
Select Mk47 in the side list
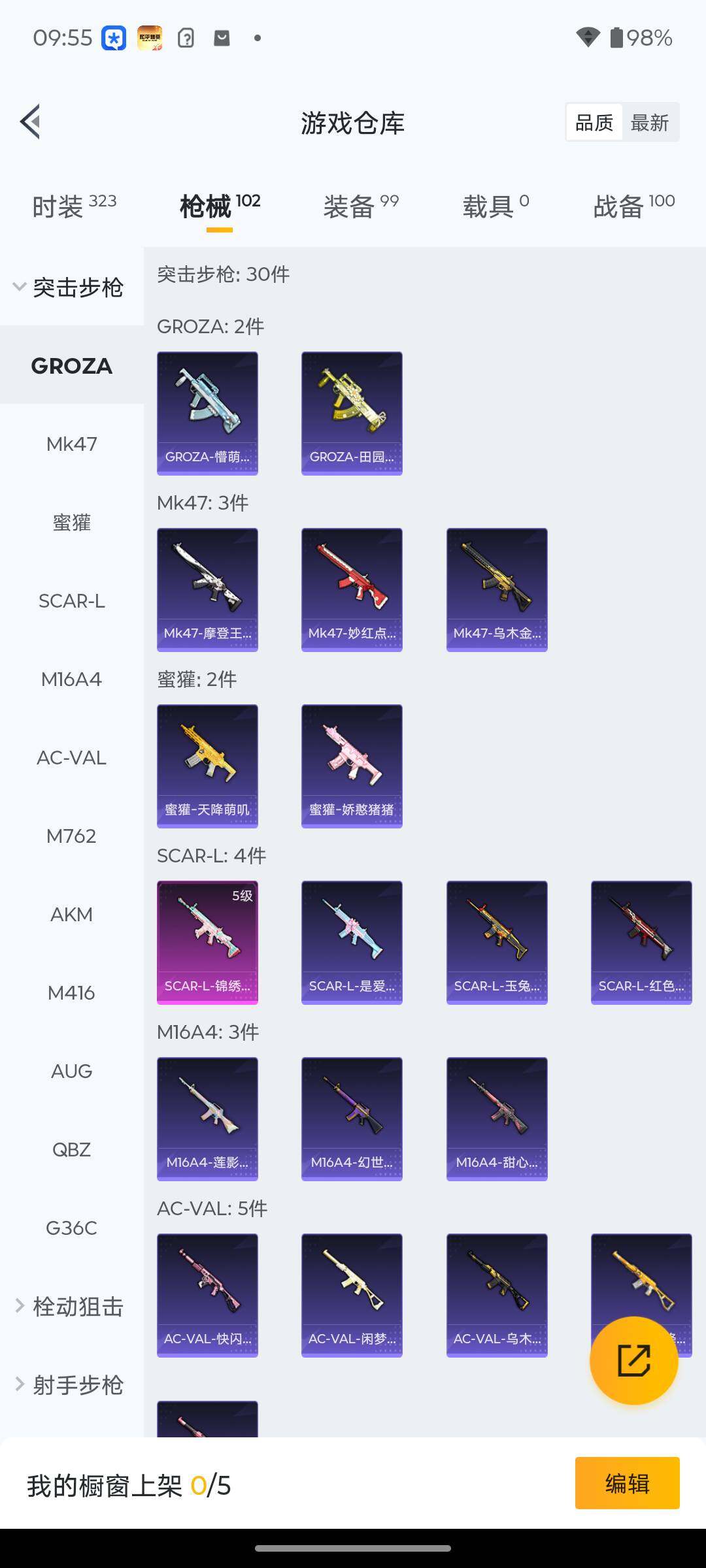(71, 444)
